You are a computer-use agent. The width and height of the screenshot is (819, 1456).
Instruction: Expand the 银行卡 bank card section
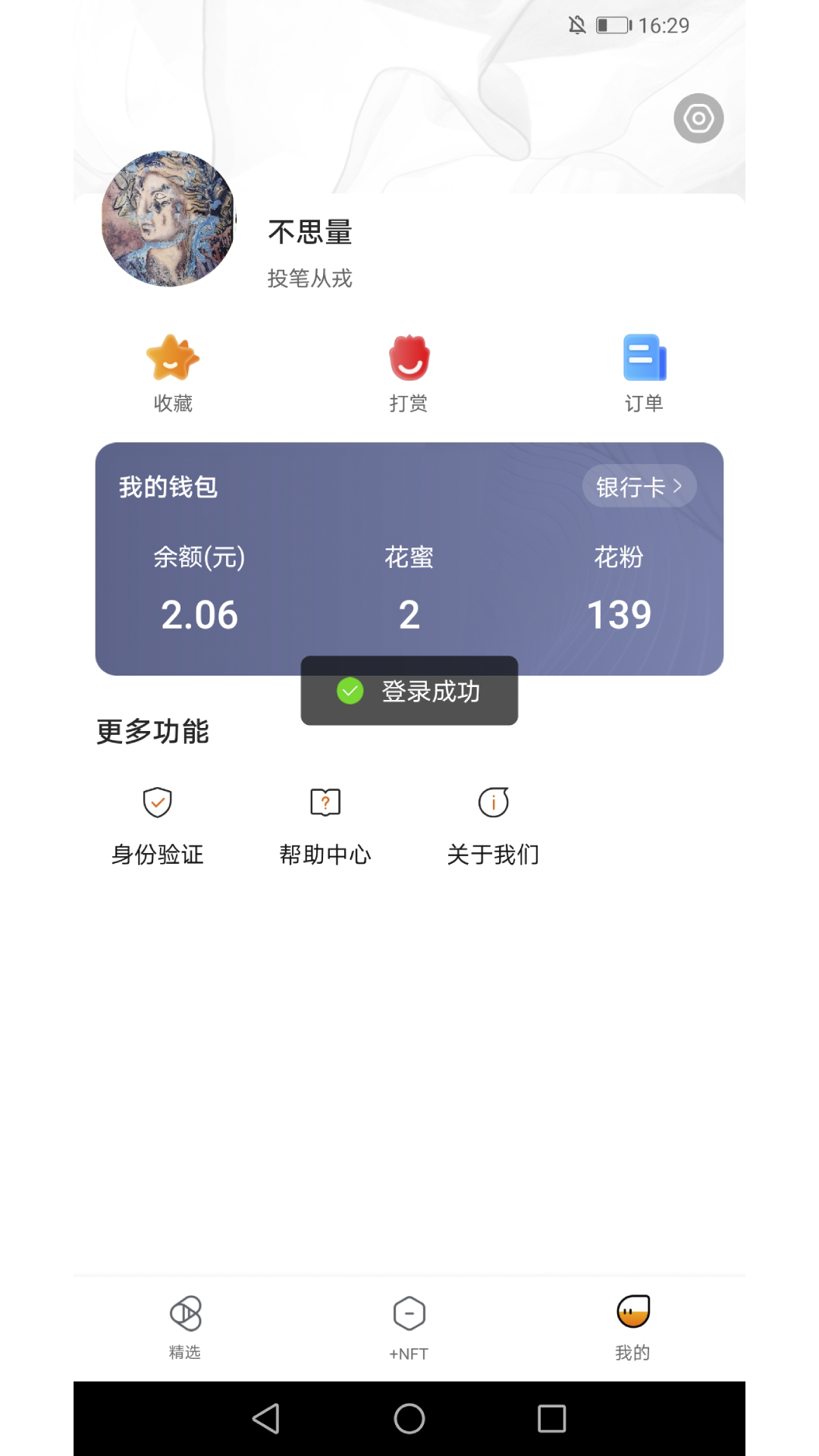[639, 485]
